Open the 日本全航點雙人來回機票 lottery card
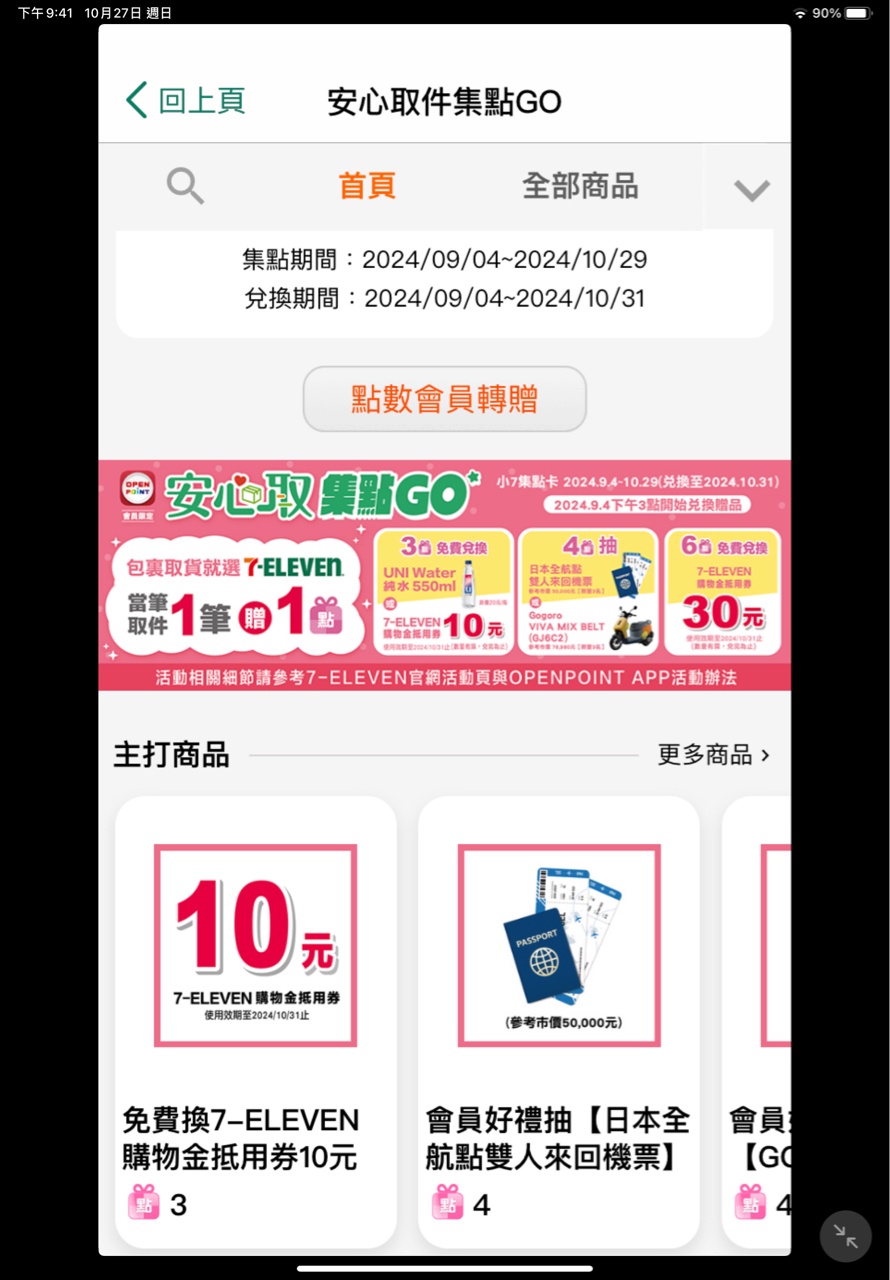The height and width of the screenshot is (1280, 890). (x=558, y=1020)
